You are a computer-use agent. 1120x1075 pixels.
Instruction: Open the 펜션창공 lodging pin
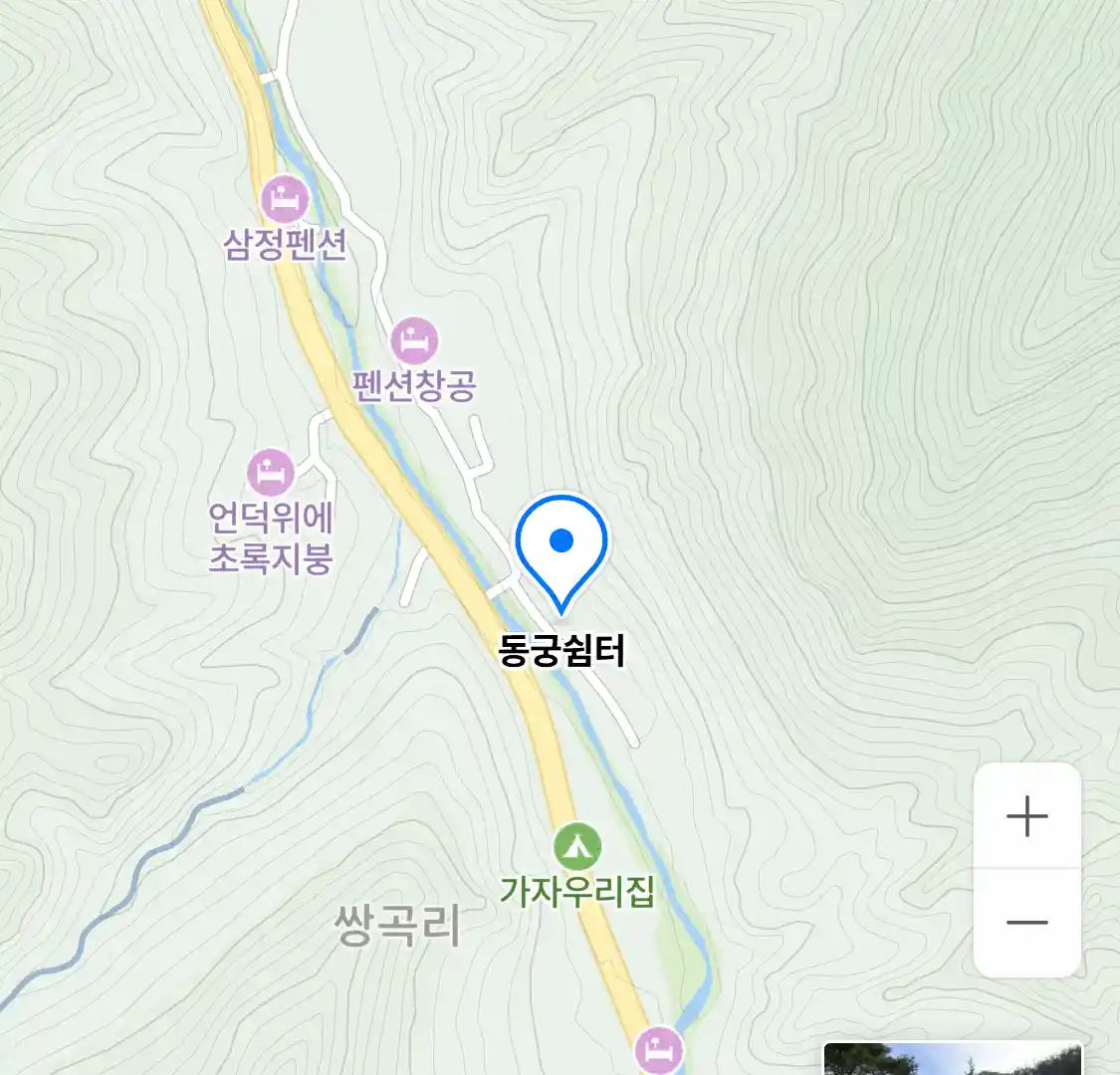[413, 341]
